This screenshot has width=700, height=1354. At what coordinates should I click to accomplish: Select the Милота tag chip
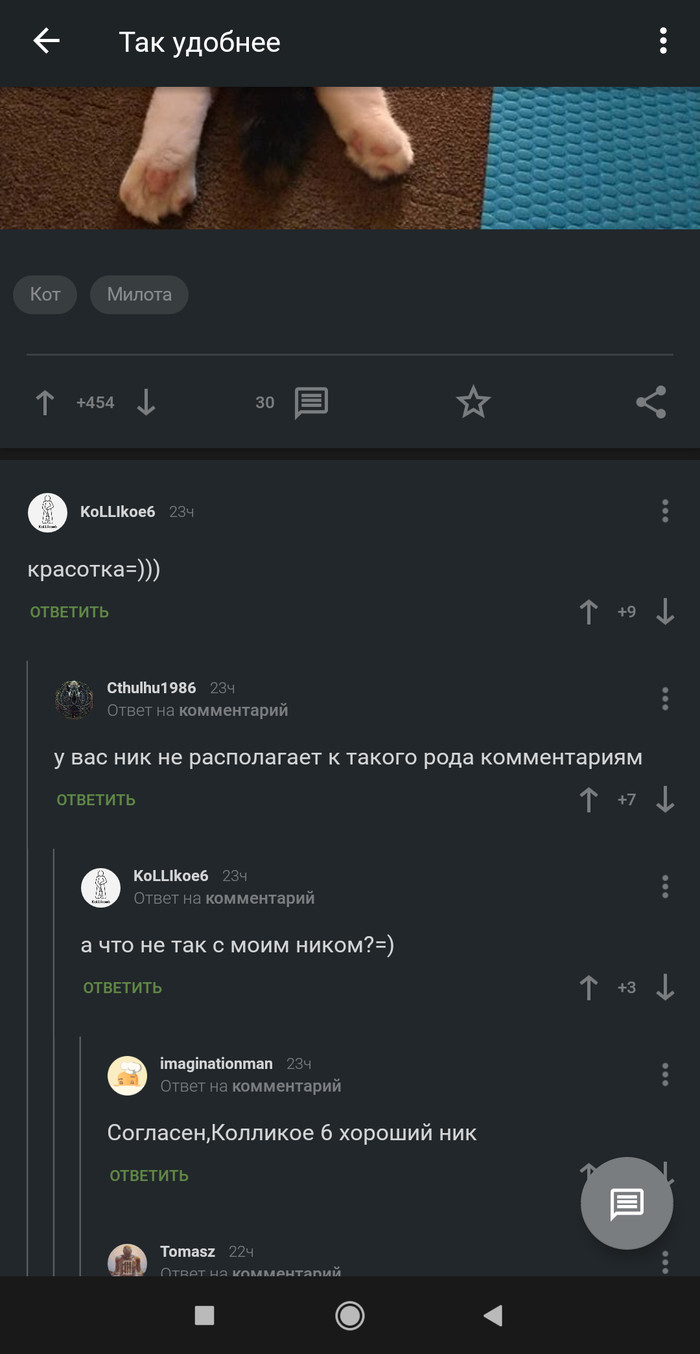(x=139, y=294)
